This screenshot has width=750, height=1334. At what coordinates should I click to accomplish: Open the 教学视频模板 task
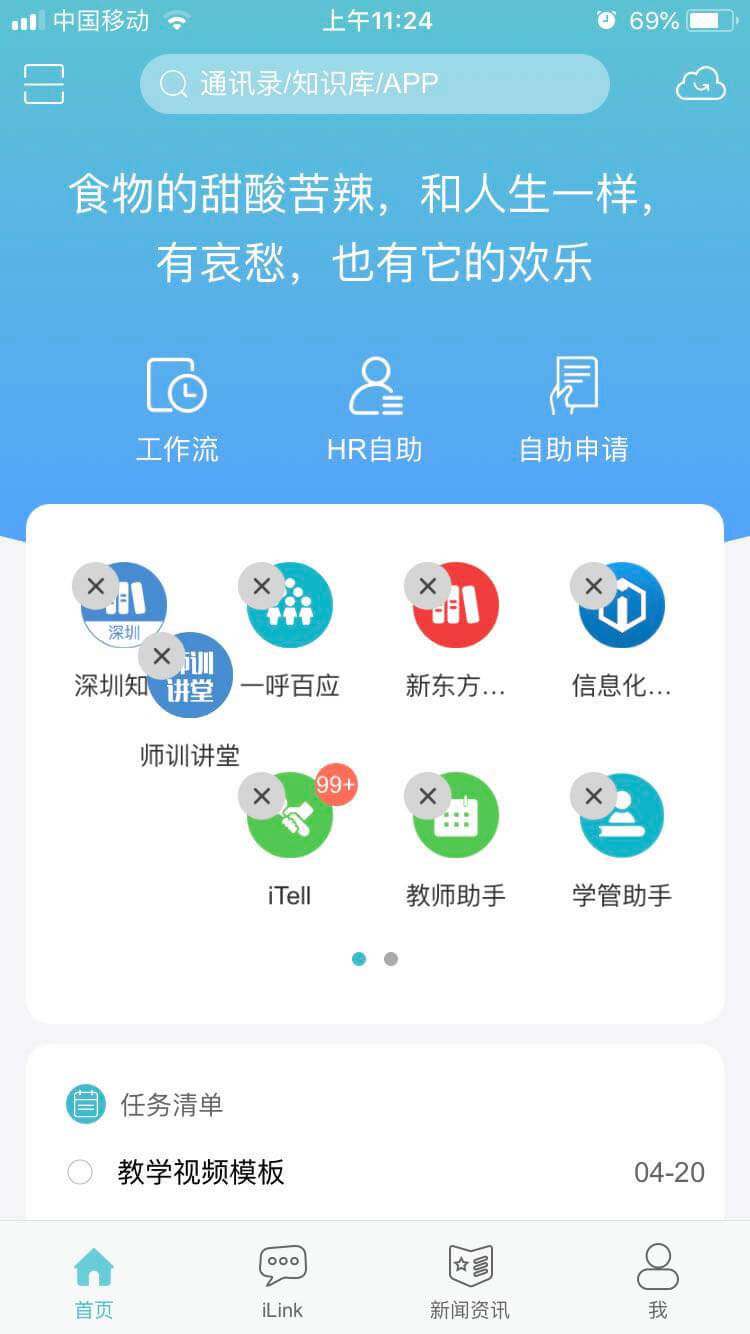(201, 1172)
